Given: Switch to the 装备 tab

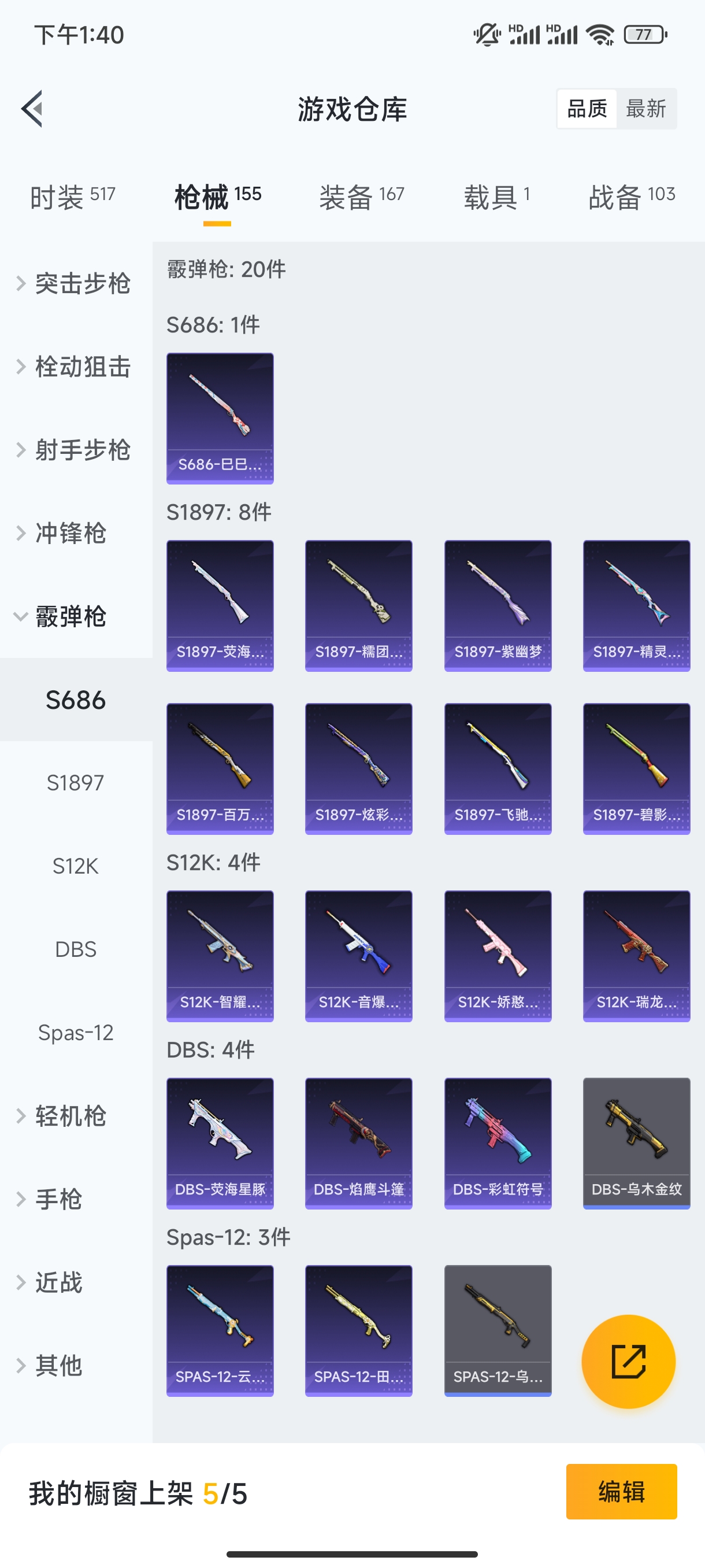Looking at the screenshot, I should pyautogui.click(x=361, y=197).
